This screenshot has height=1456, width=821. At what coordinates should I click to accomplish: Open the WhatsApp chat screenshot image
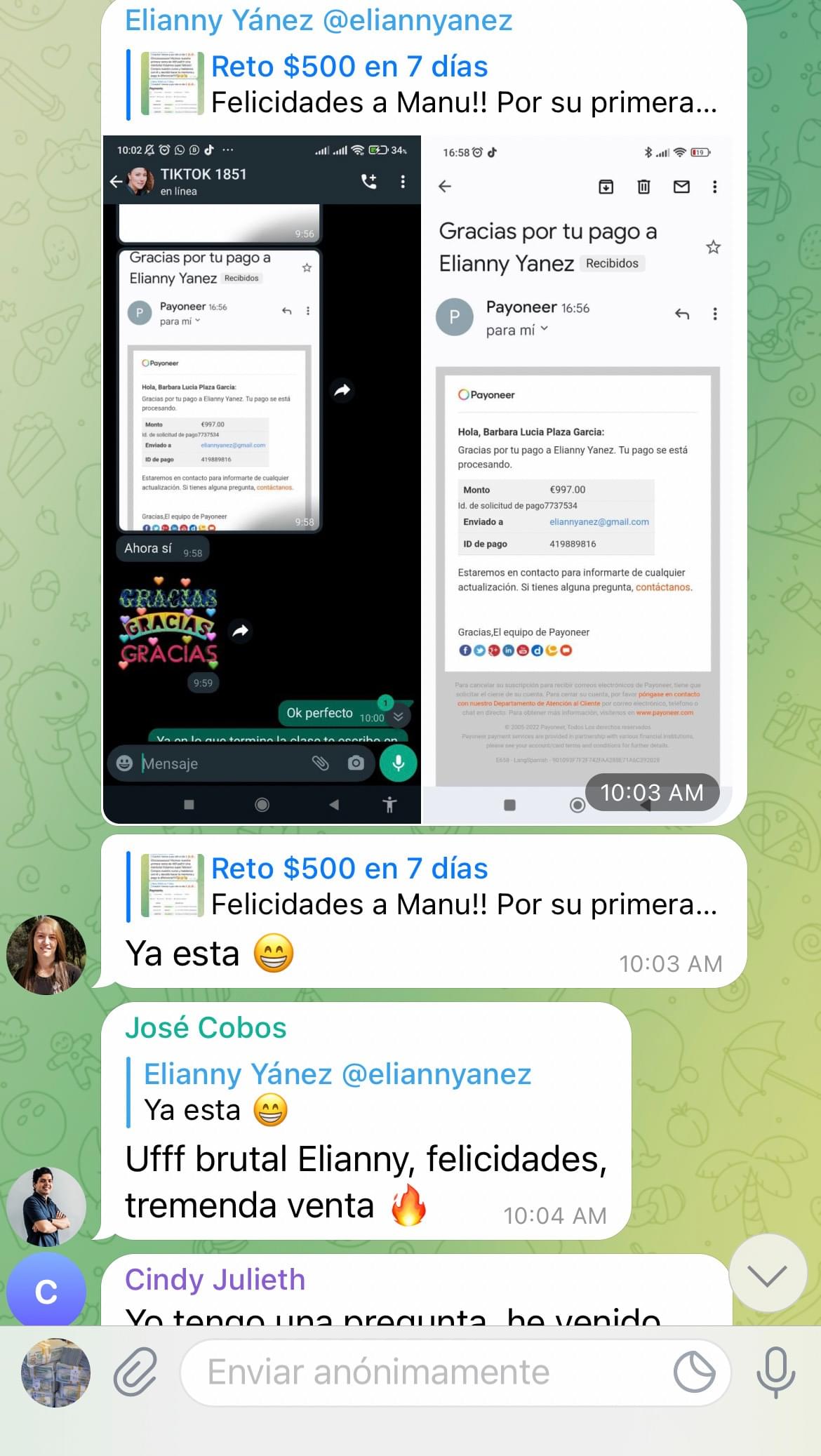click(x=262, y=479)
